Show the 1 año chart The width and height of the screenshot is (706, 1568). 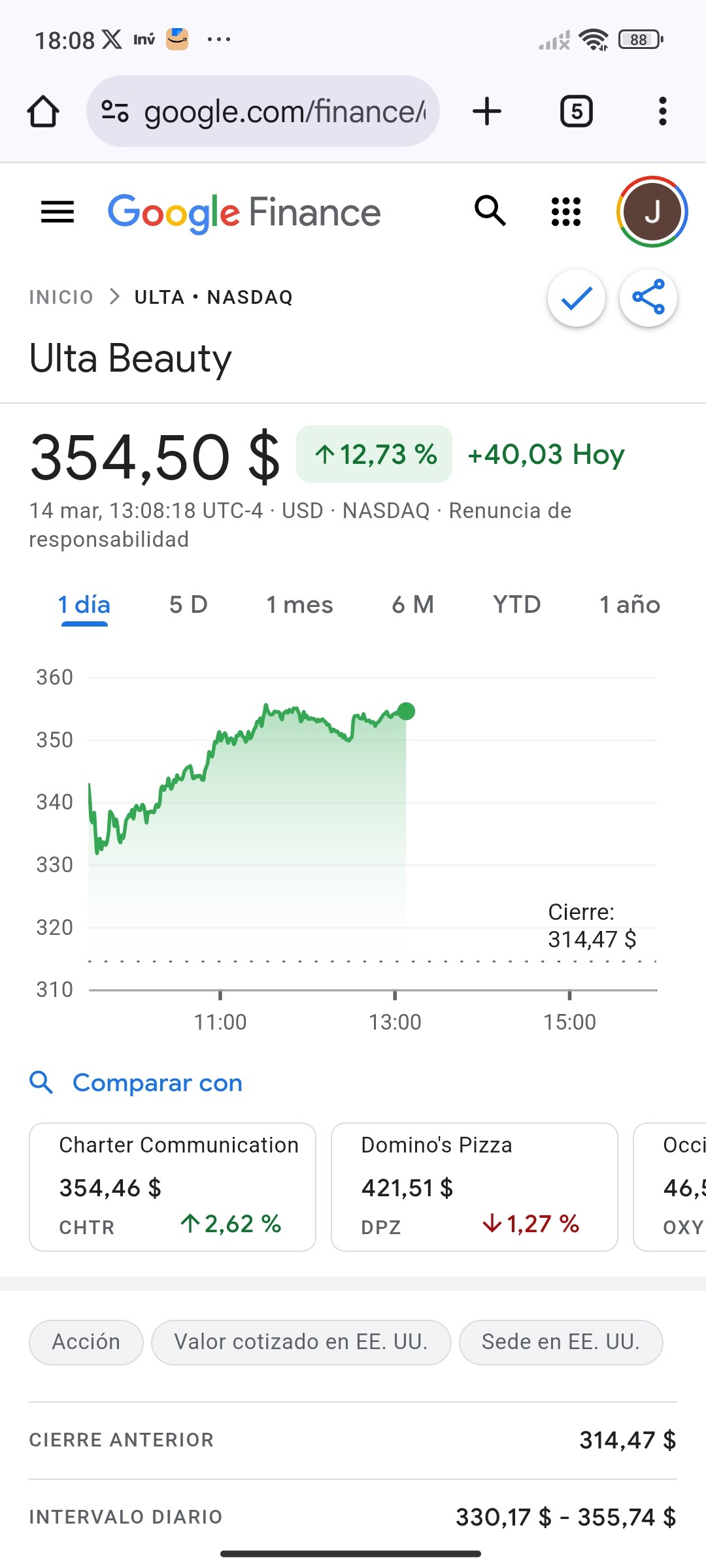coord(630,604)
